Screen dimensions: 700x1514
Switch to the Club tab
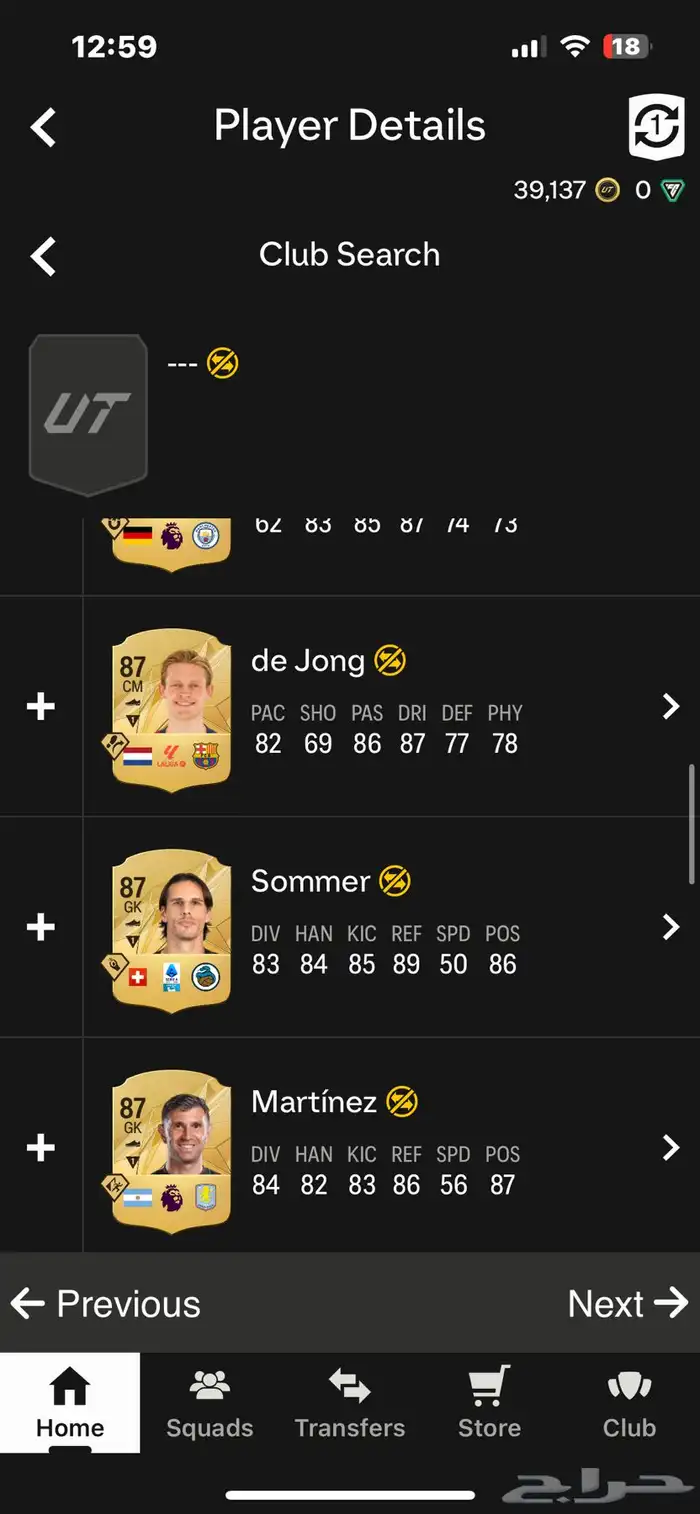(629, 1403)
